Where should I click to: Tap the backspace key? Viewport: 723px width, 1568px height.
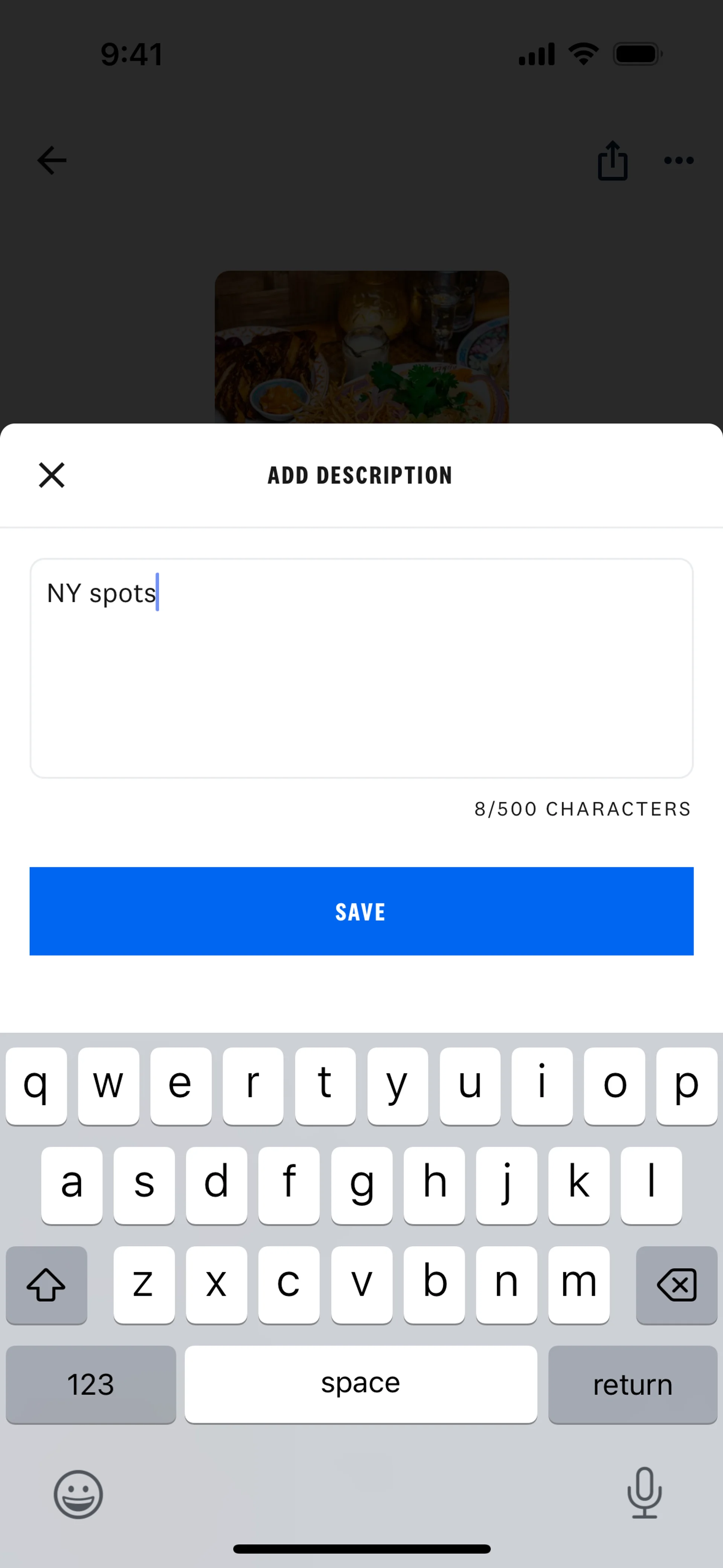(676, 1284)
